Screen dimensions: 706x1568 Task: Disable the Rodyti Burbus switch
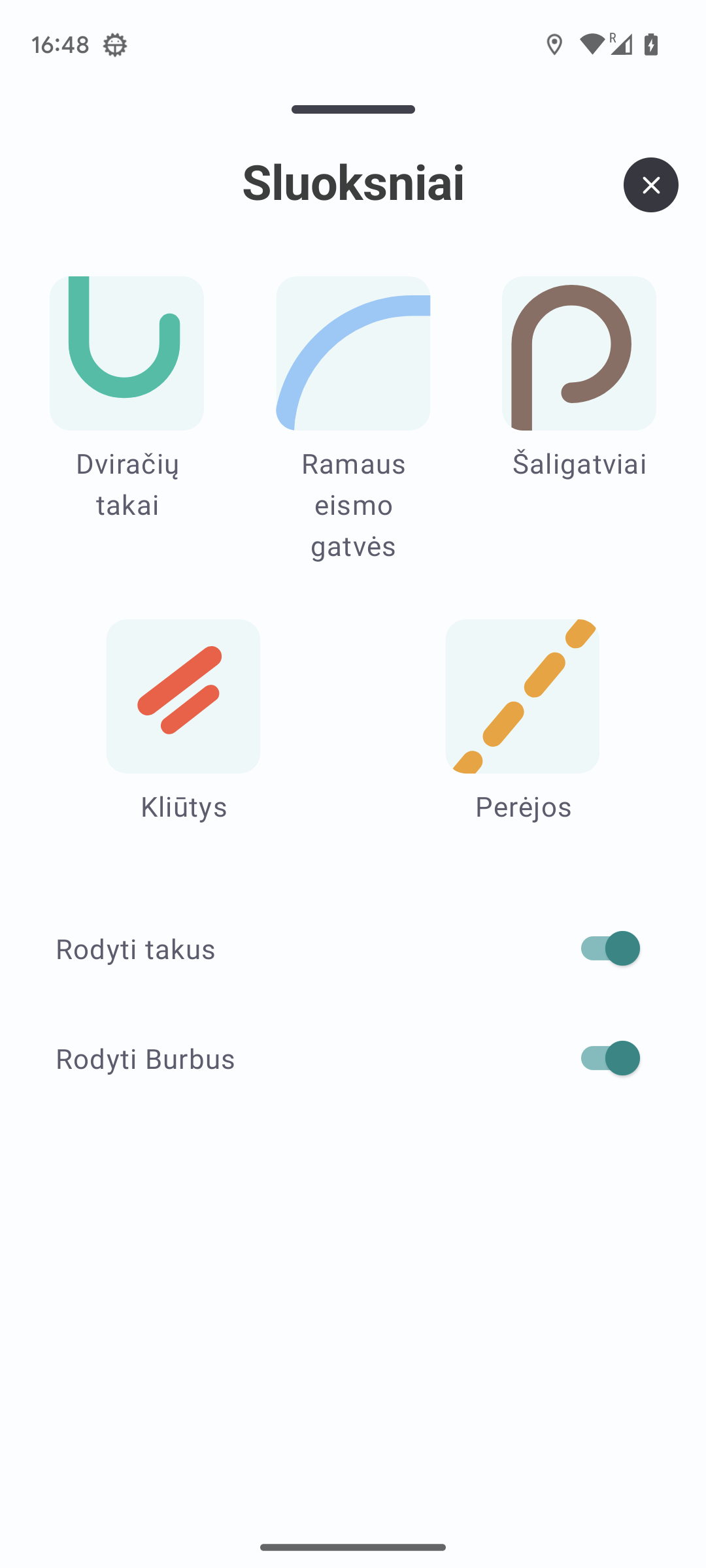coord(610,1058)
